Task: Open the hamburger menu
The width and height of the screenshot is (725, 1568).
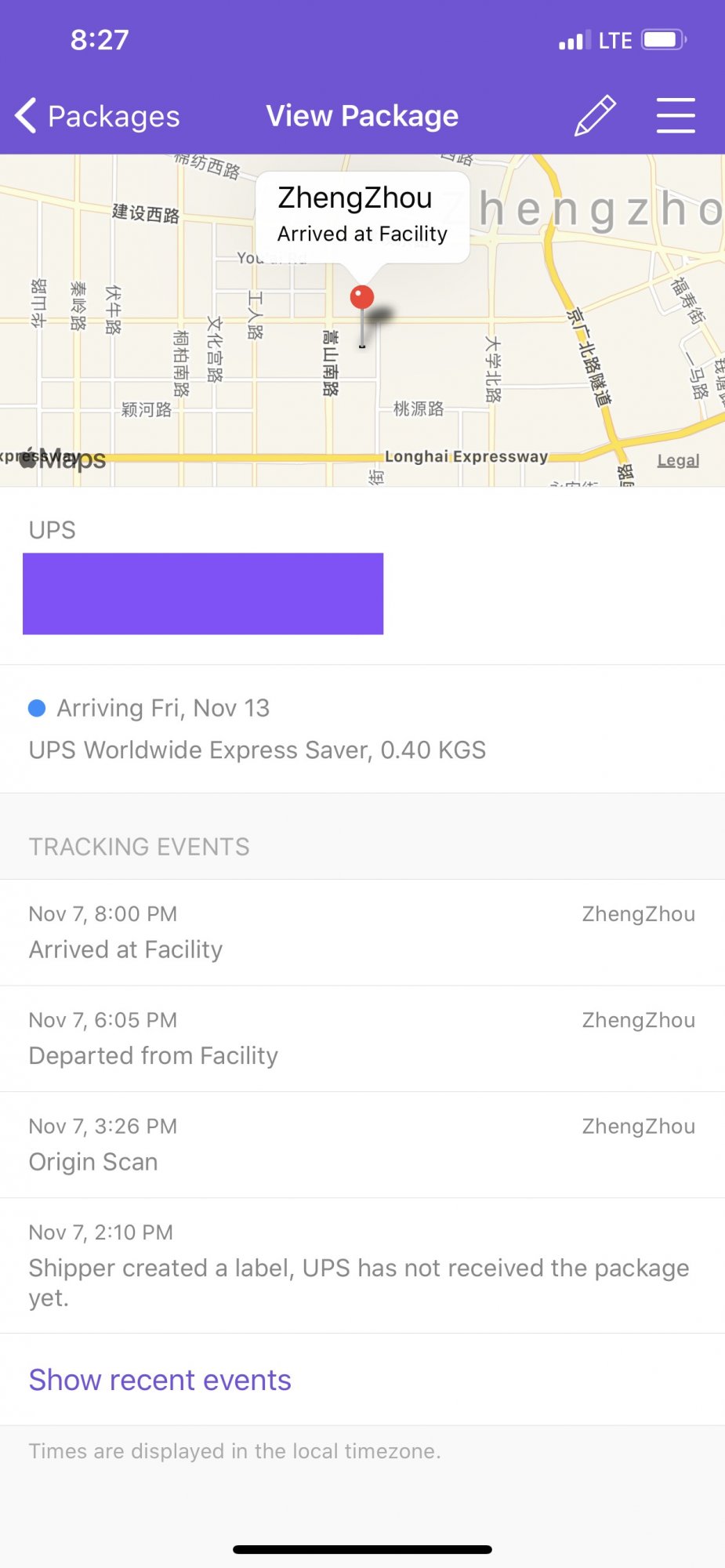Action: coord(676,116)
